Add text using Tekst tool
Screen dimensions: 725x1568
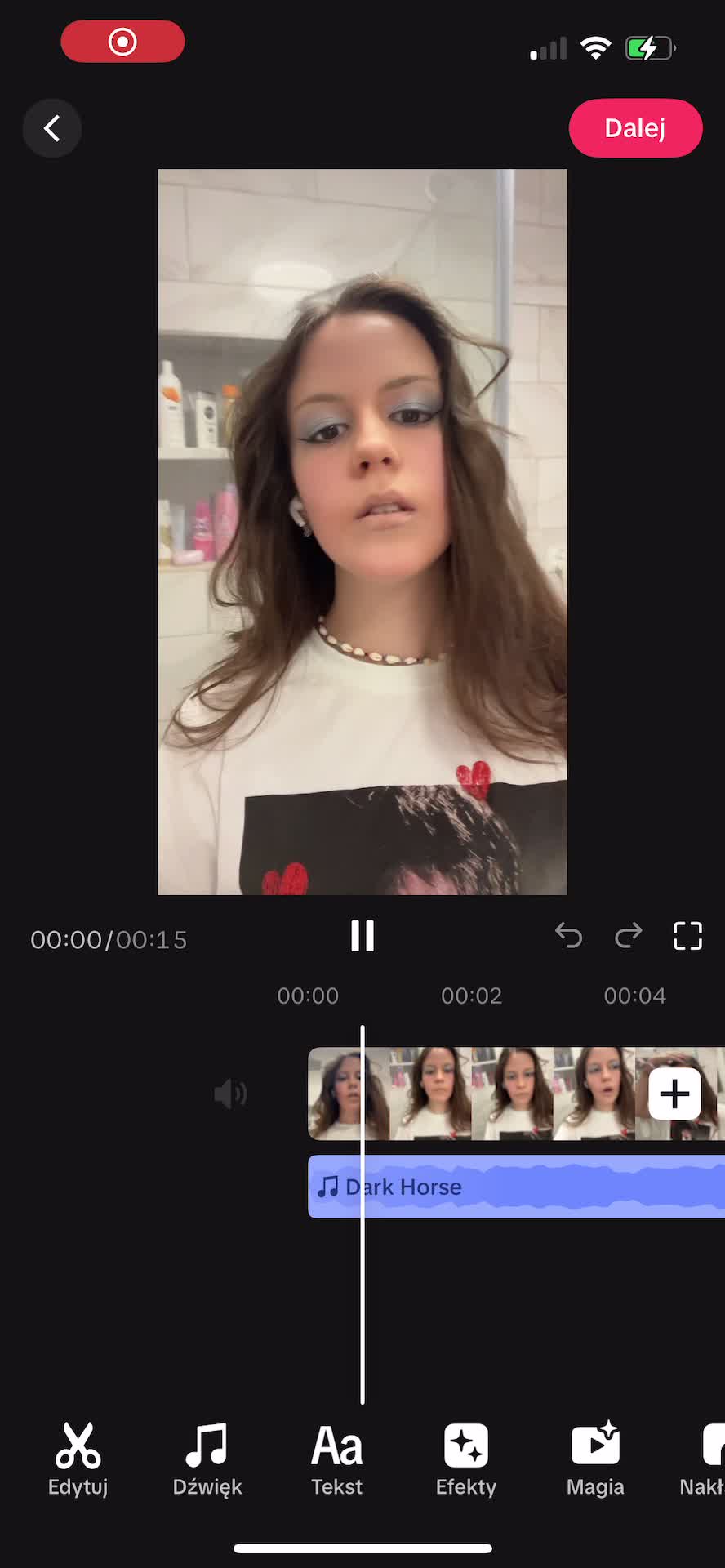pos(336,1459)
